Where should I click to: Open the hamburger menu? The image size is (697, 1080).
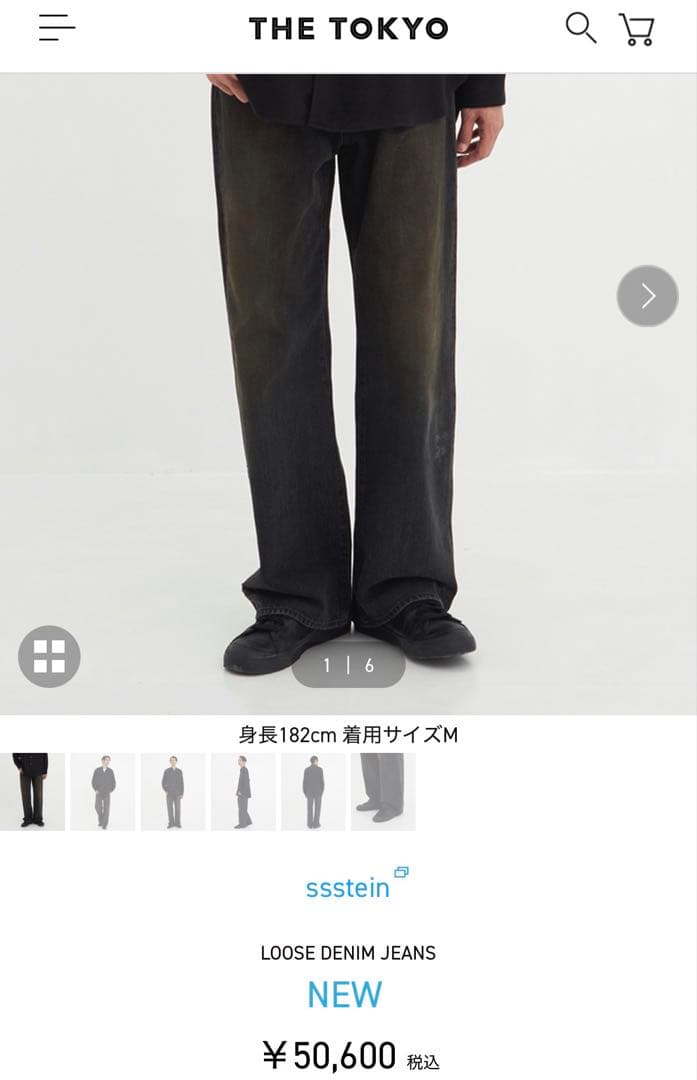[57, 28]
